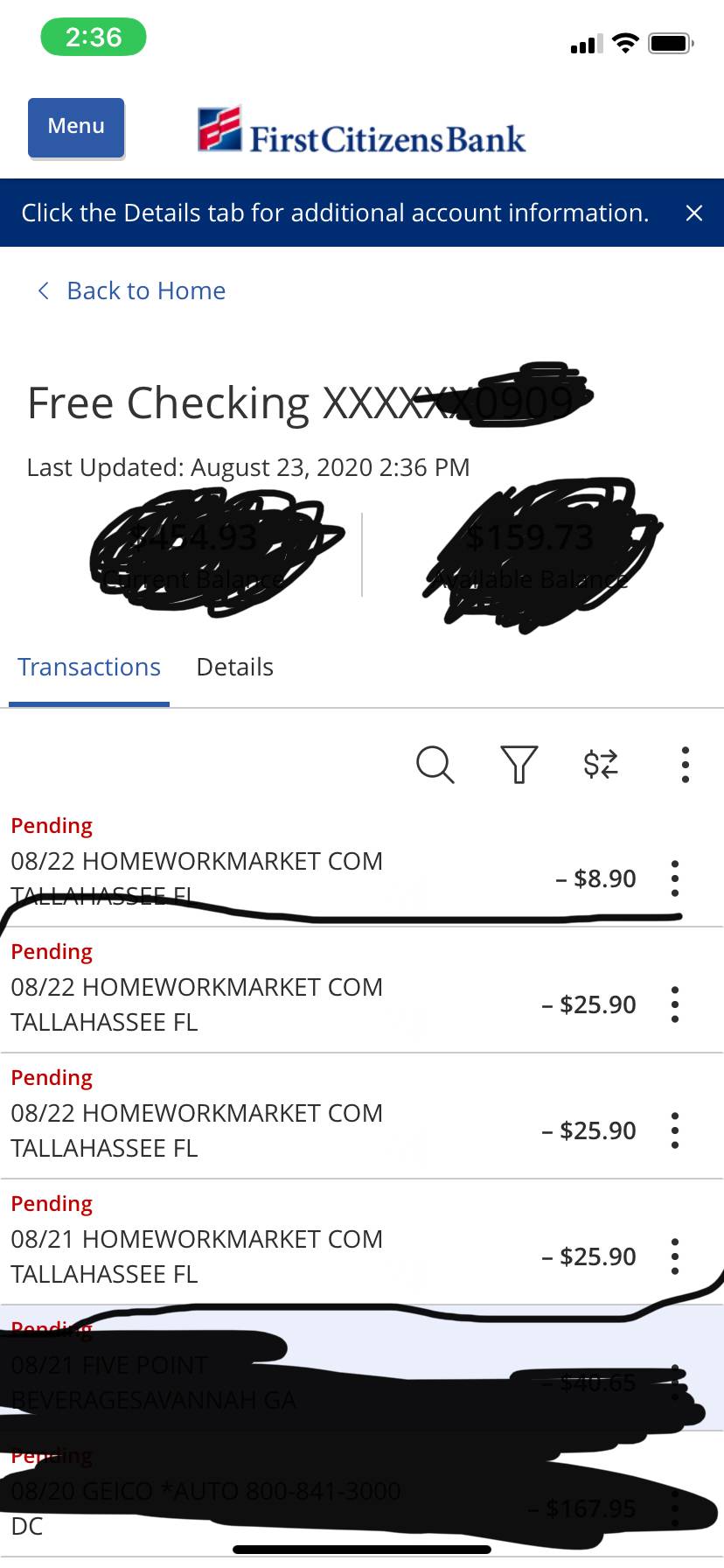Viewport: 724px width, 1568px height.
Task: Open the toolbar overflow menu
Action: pyautogui.click(x=686, y=764)
